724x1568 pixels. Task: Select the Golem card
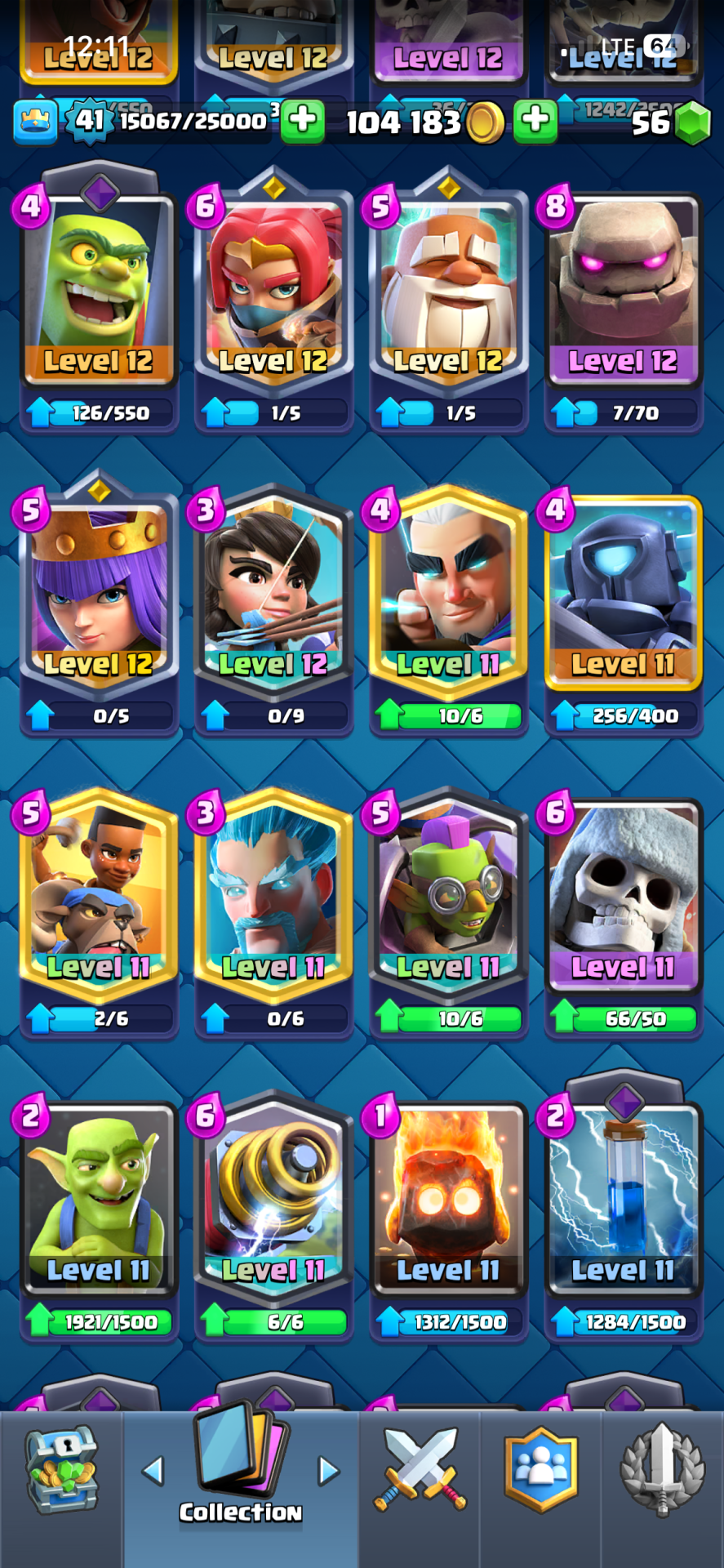point(622,286)
